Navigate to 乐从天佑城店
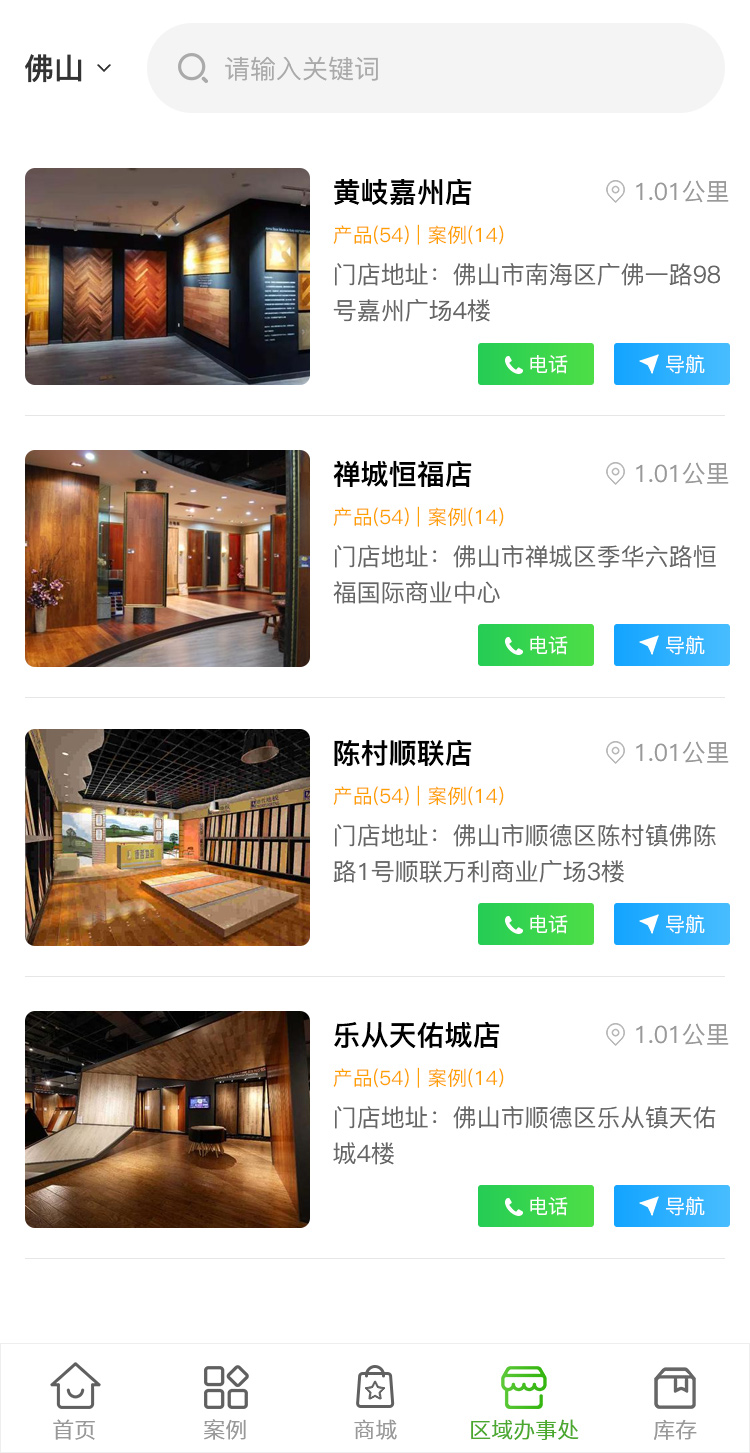Viewport: 750px width, 1453px height. click(x=671, y=1206)
